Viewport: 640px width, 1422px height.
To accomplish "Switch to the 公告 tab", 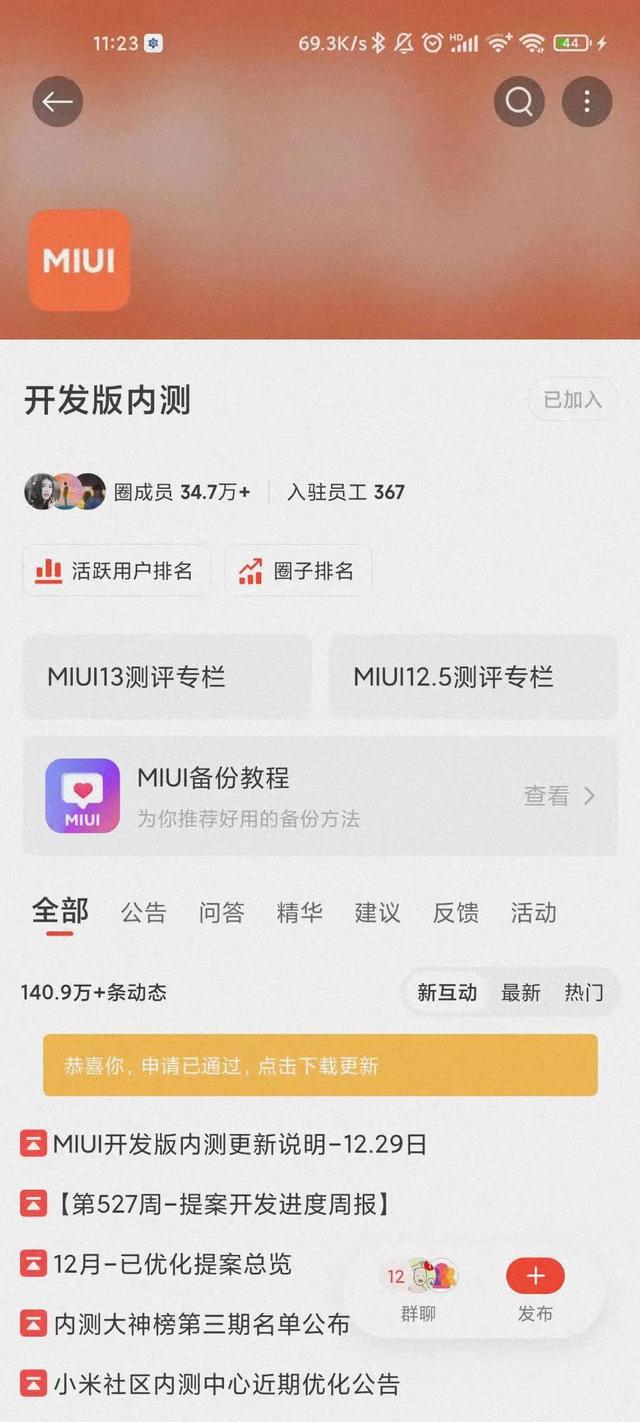I will 144,912.
